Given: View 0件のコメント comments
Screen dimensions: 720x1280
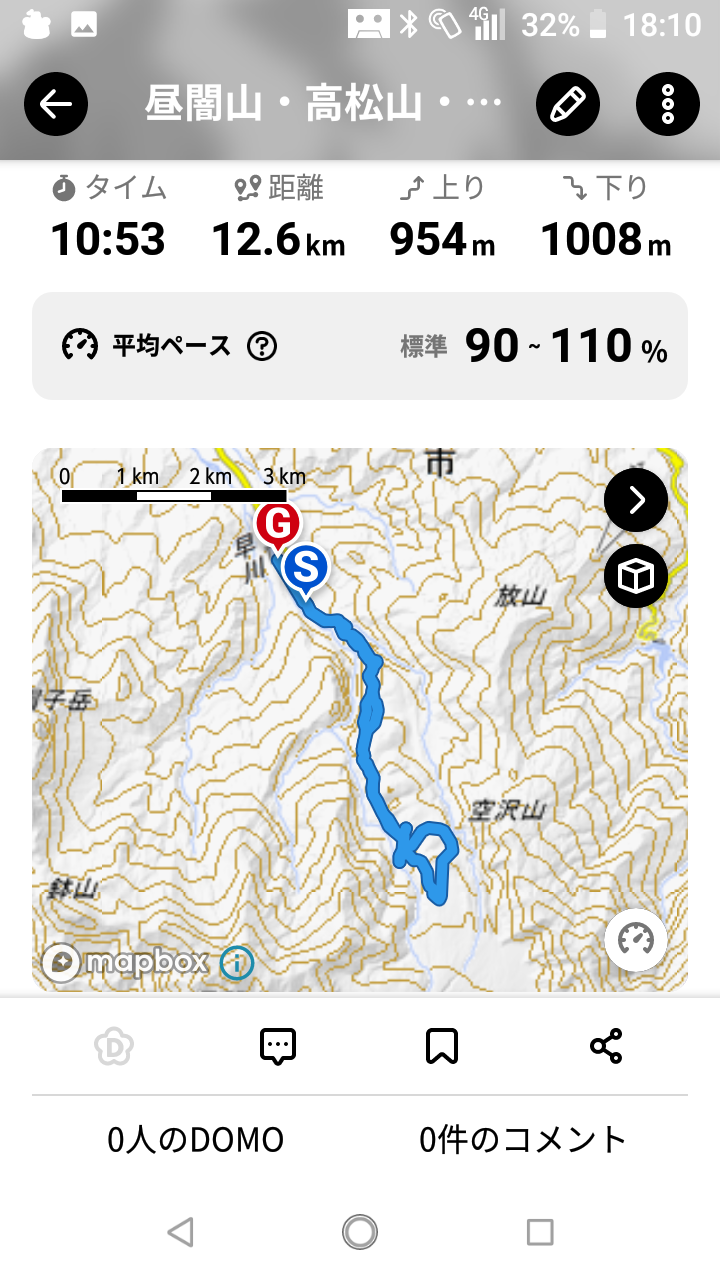Looking at the screenshot, I should point(523,1139).
